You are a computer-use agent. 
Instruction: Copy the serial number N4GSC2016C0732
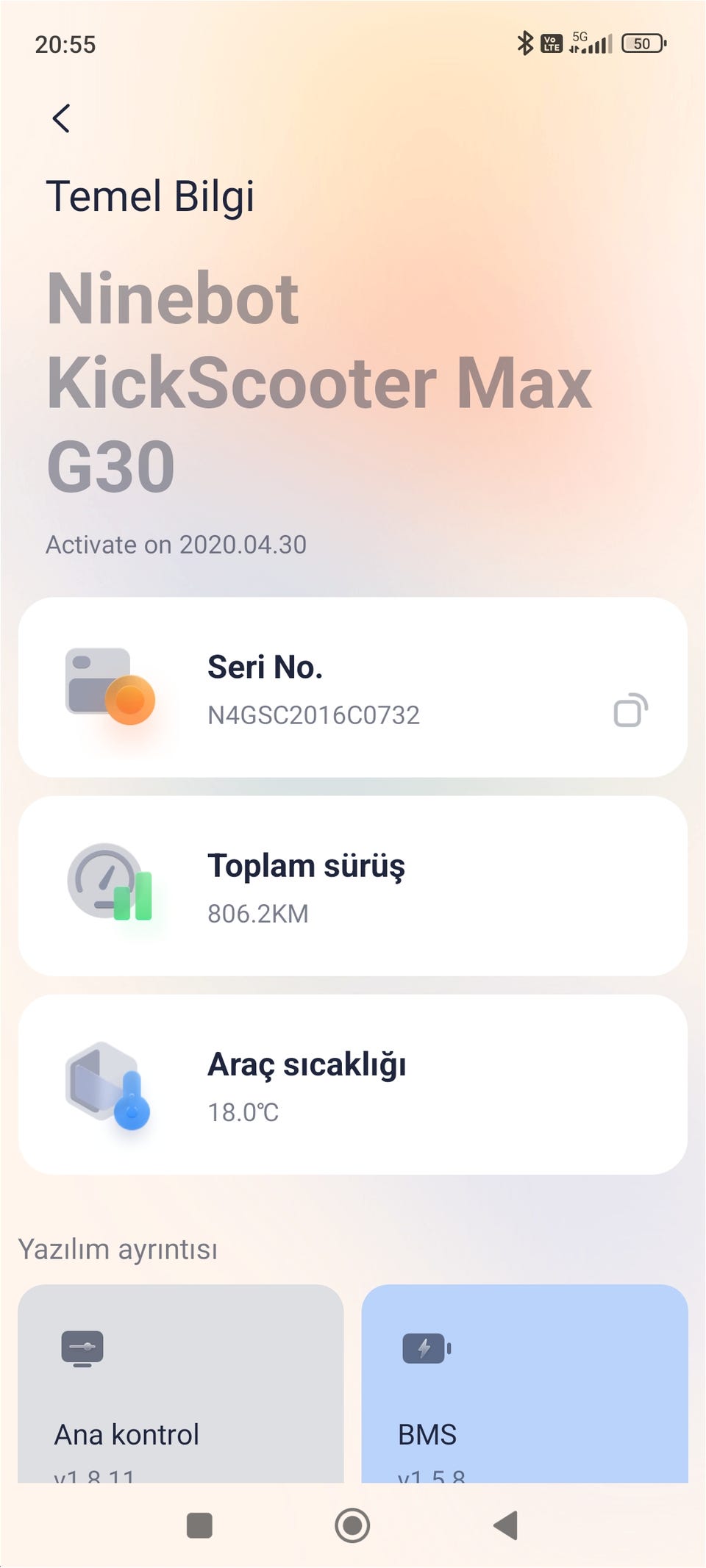coord(630,710)
